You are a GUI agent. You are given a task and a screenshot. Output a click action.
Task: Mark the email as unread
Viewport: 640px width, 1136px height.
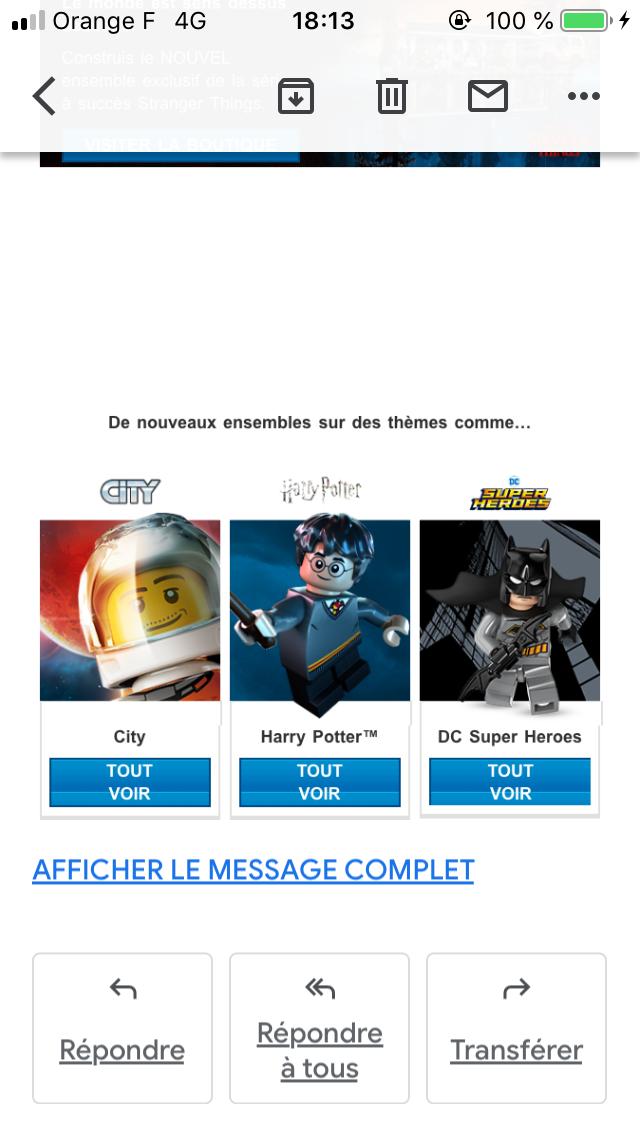(x=488, y=96)
